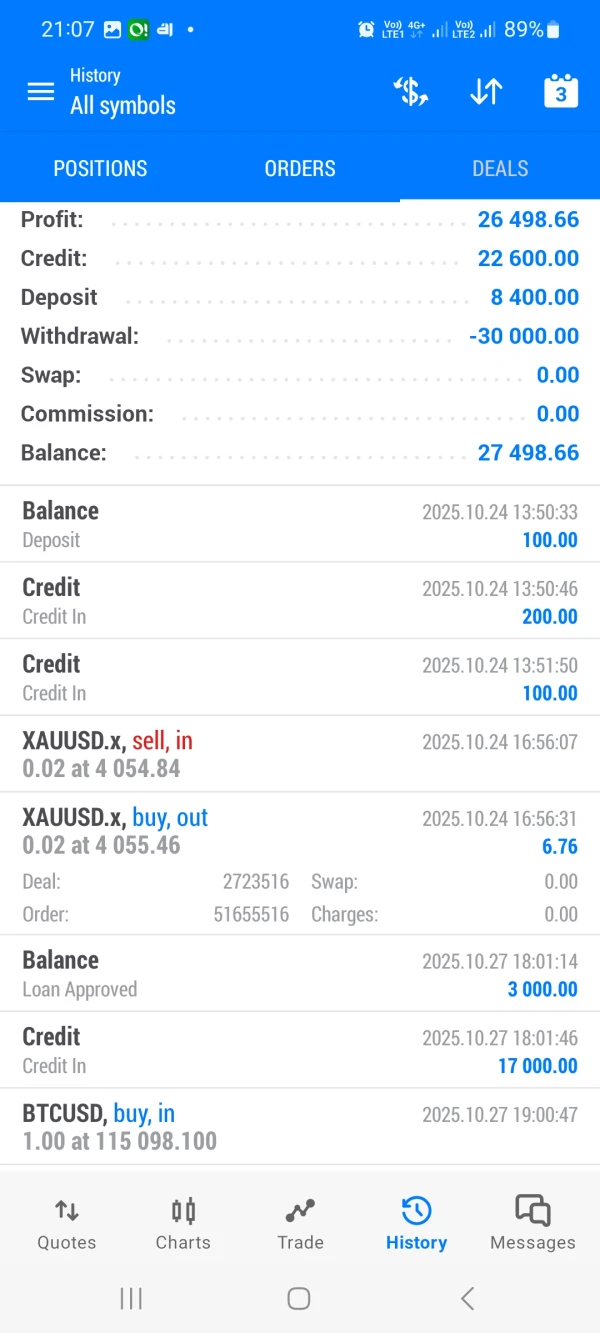Open the hamburger drawer menu
Image resolution: width=600 pixels, height=1333 pixels.
pyautogui.click(x=40, y=92)
